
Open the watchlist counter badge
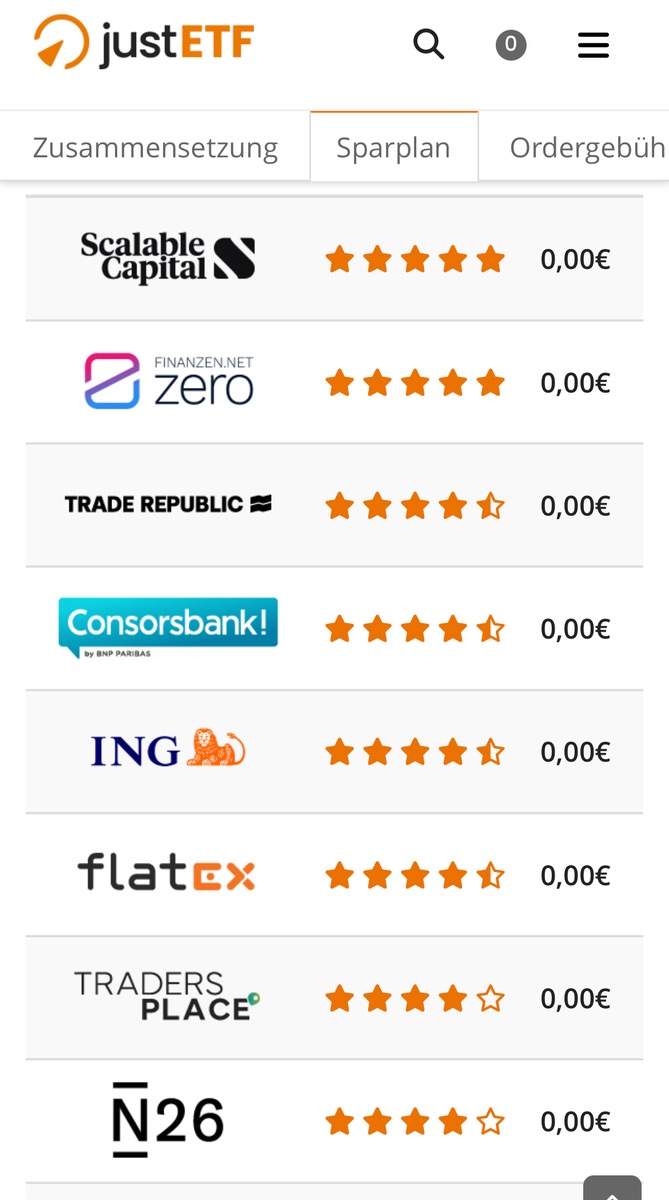[510, 44]
